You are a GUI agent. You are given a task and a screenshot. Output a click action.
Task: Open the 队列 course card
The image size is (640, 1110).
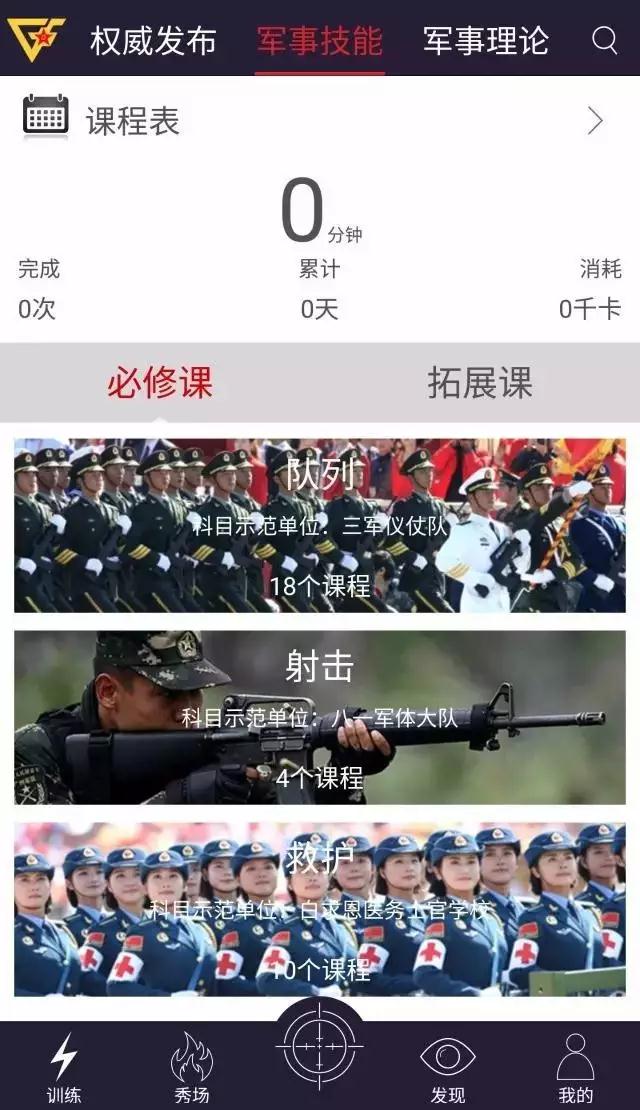[320, 526]
